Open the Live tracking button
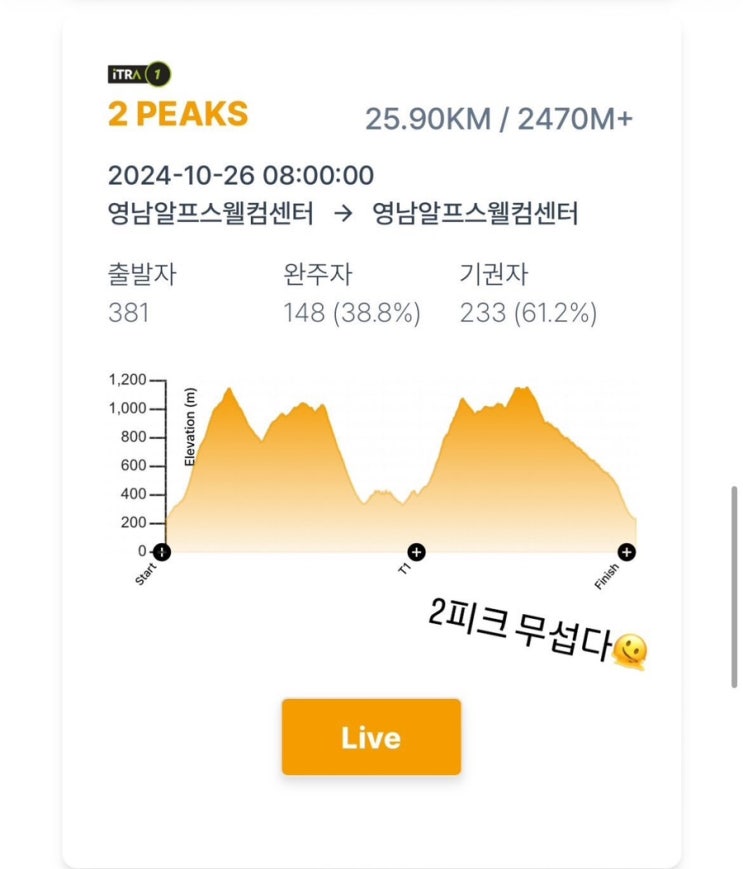 pos(371,737)
